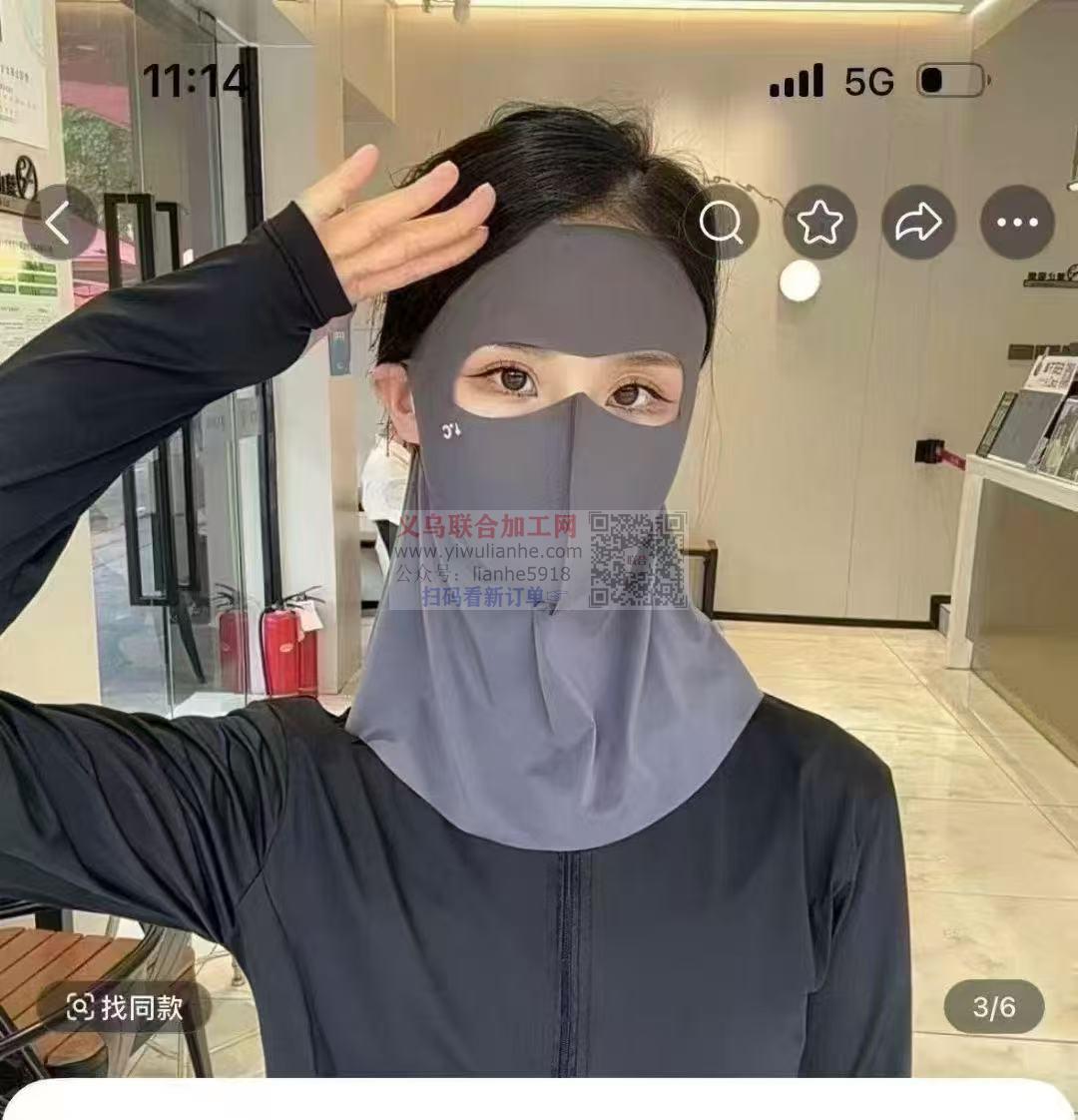Tap 找同款 to find similar items
This screenshot has width=1078, height=1120.
(126, 1007)
